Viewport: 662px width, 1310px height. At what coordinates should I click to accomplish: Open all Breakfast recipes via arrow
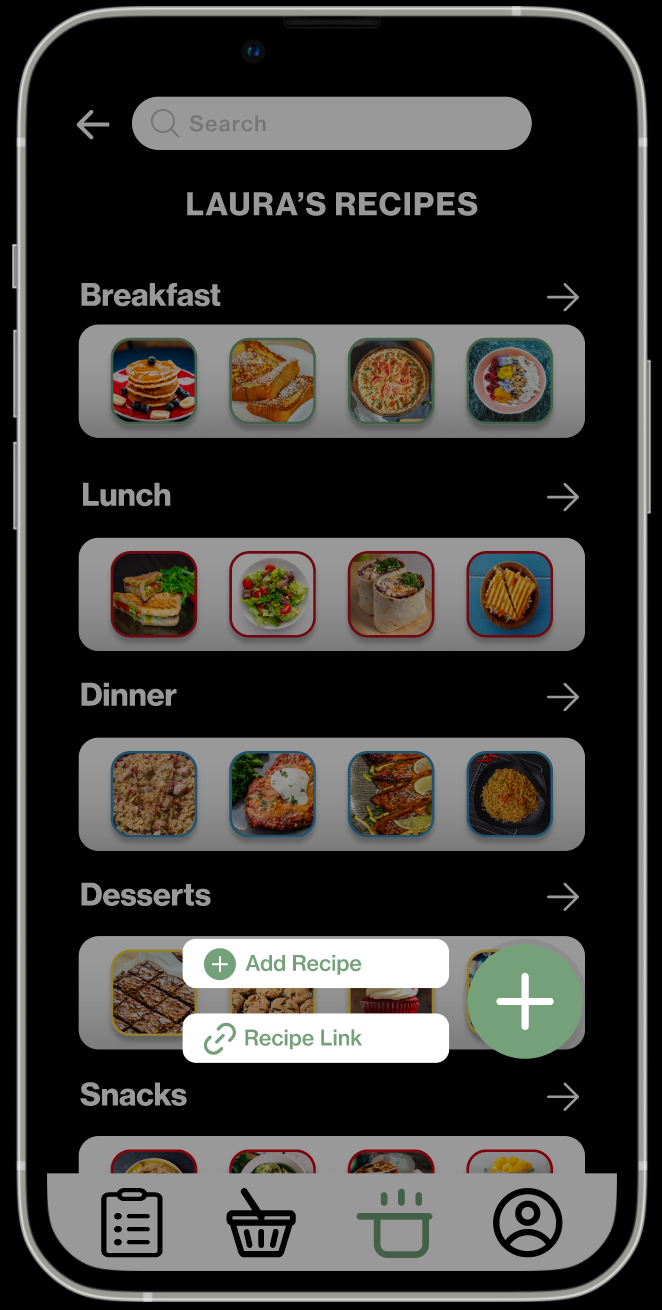(563, 297)
